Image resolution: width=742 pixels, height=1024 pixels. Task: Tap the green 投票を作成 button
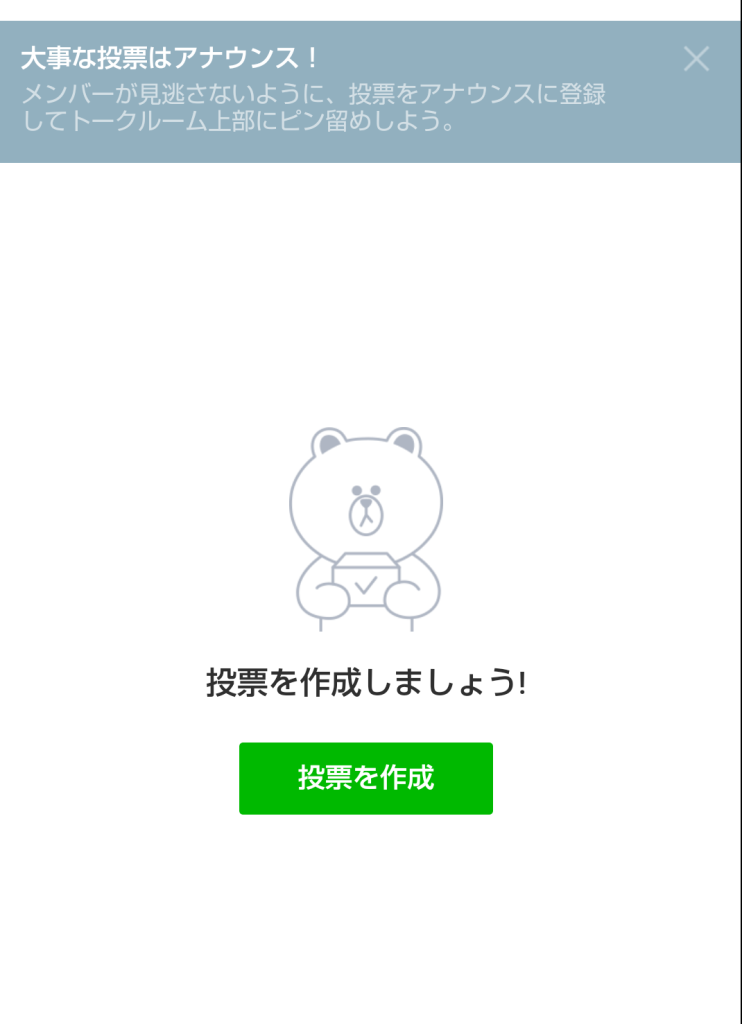coord(366,778)
